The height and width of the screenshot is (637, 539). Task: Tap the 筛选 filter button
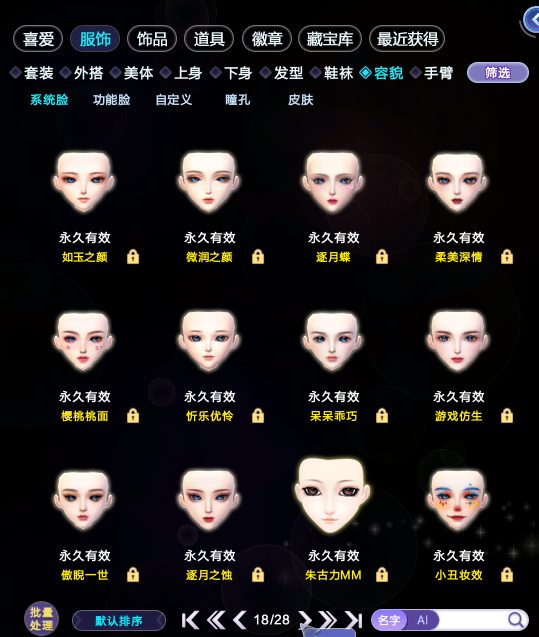498,73
